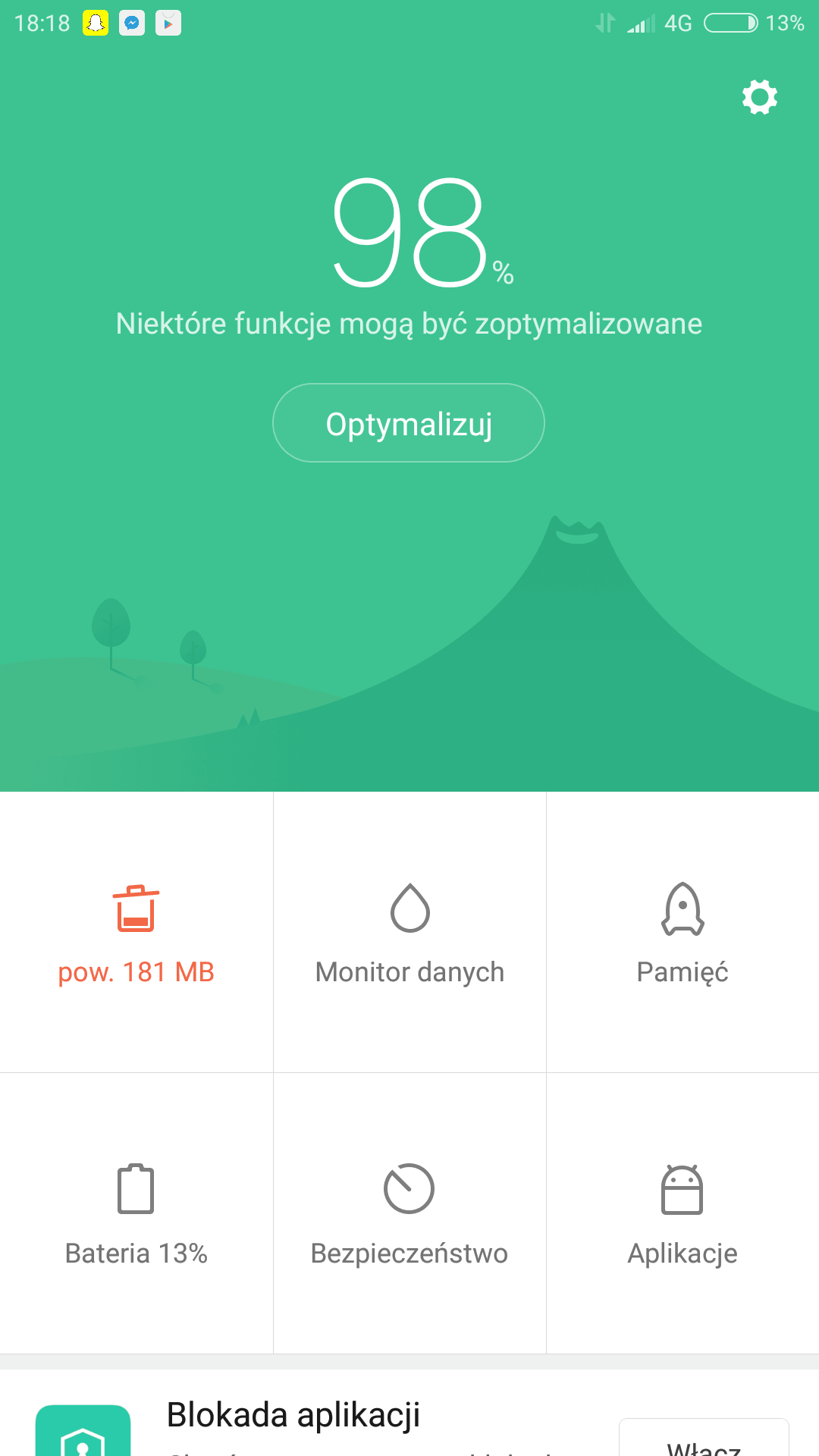Open the Aplikacje tile

(682, 1213)
